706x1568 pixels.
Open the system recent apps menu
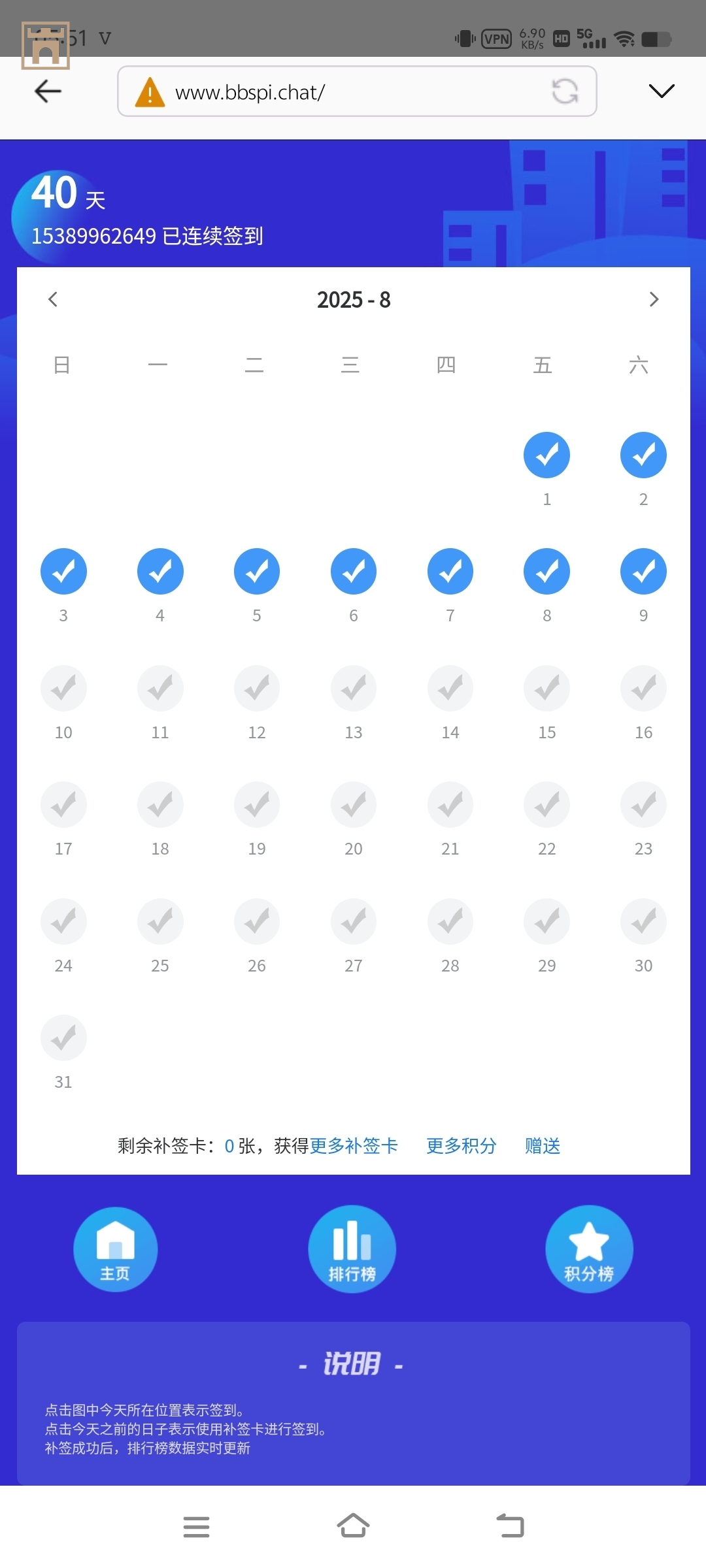[196, 1527]
